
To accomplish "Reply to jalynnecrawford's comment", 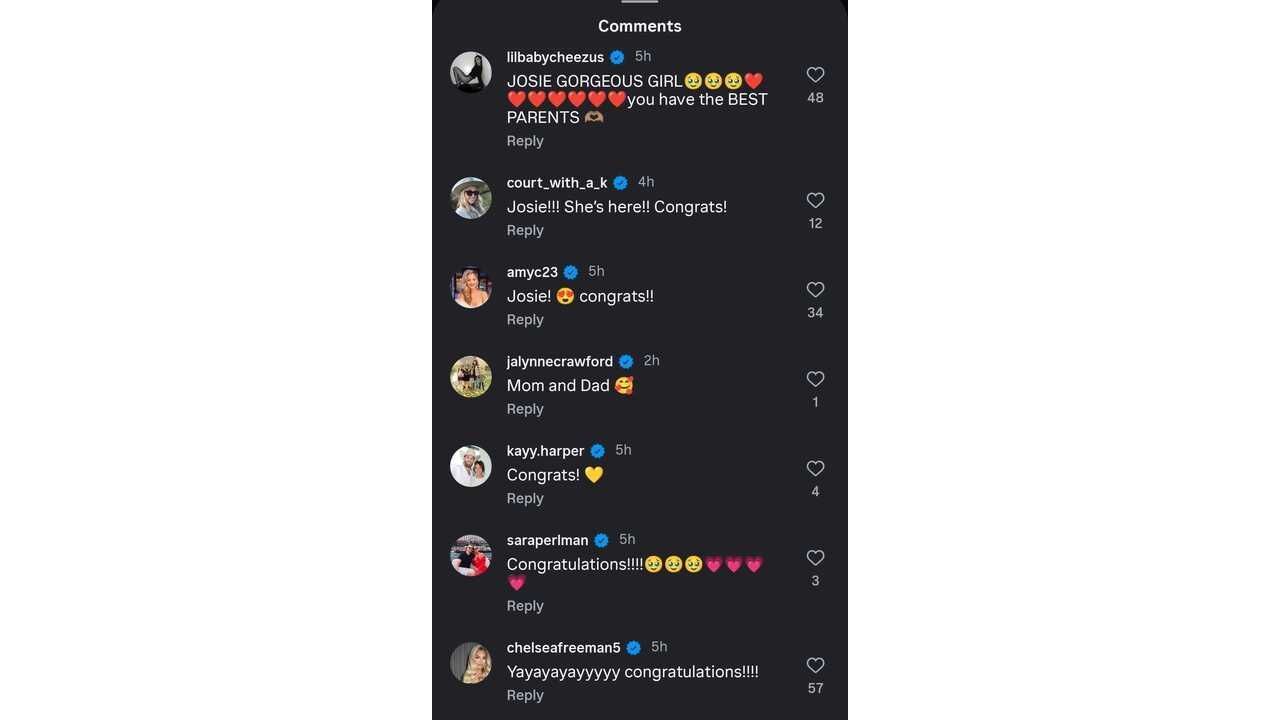I will point(525,409).
